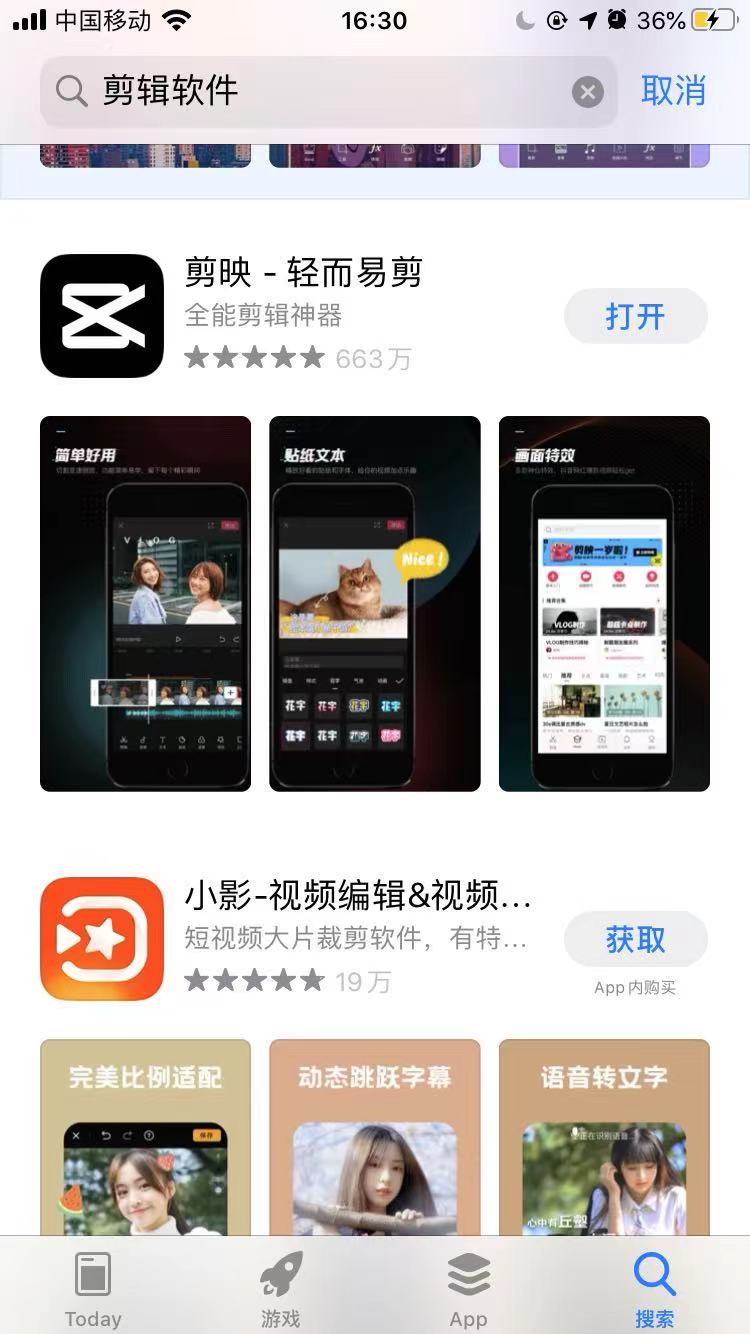View 小影 screenshot 语音转文字
This screenshot has width=750, height=1334.
point(604,1137)
